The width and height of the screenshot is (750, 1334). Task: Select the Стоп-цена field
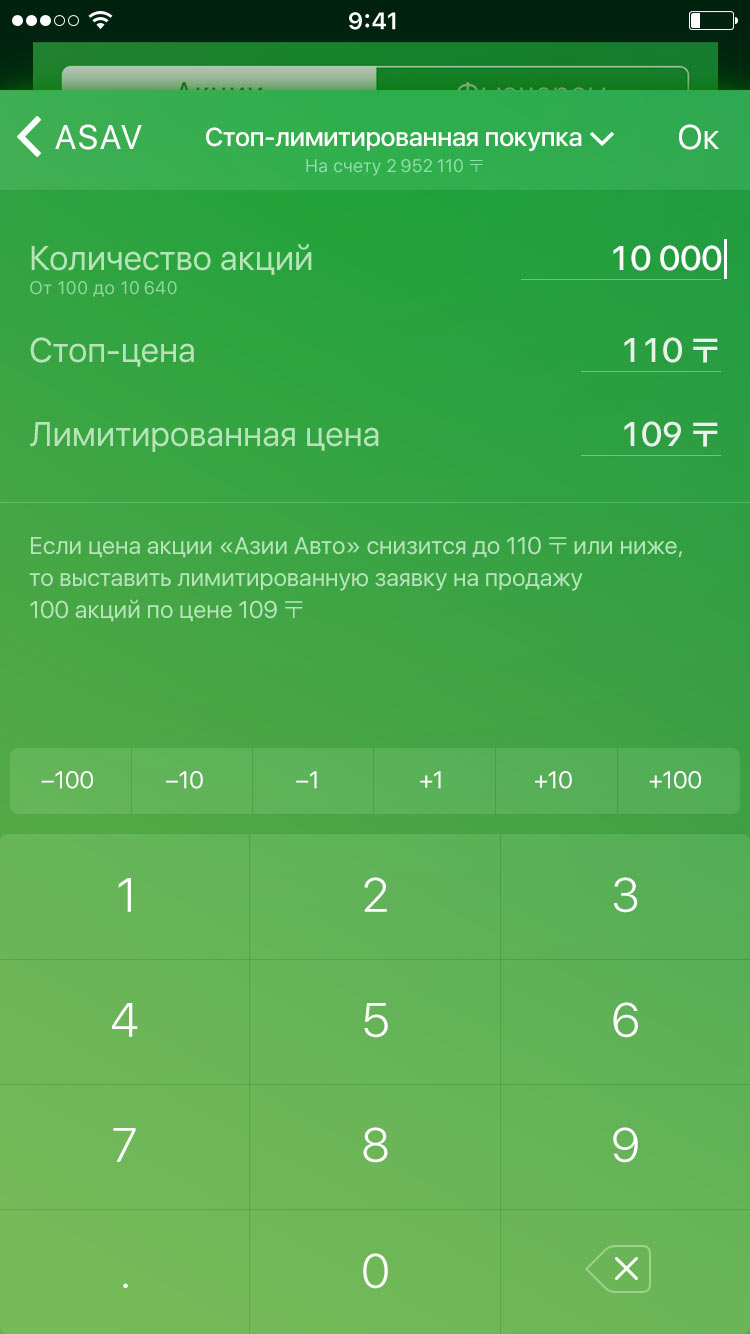(x=651, y=351)
